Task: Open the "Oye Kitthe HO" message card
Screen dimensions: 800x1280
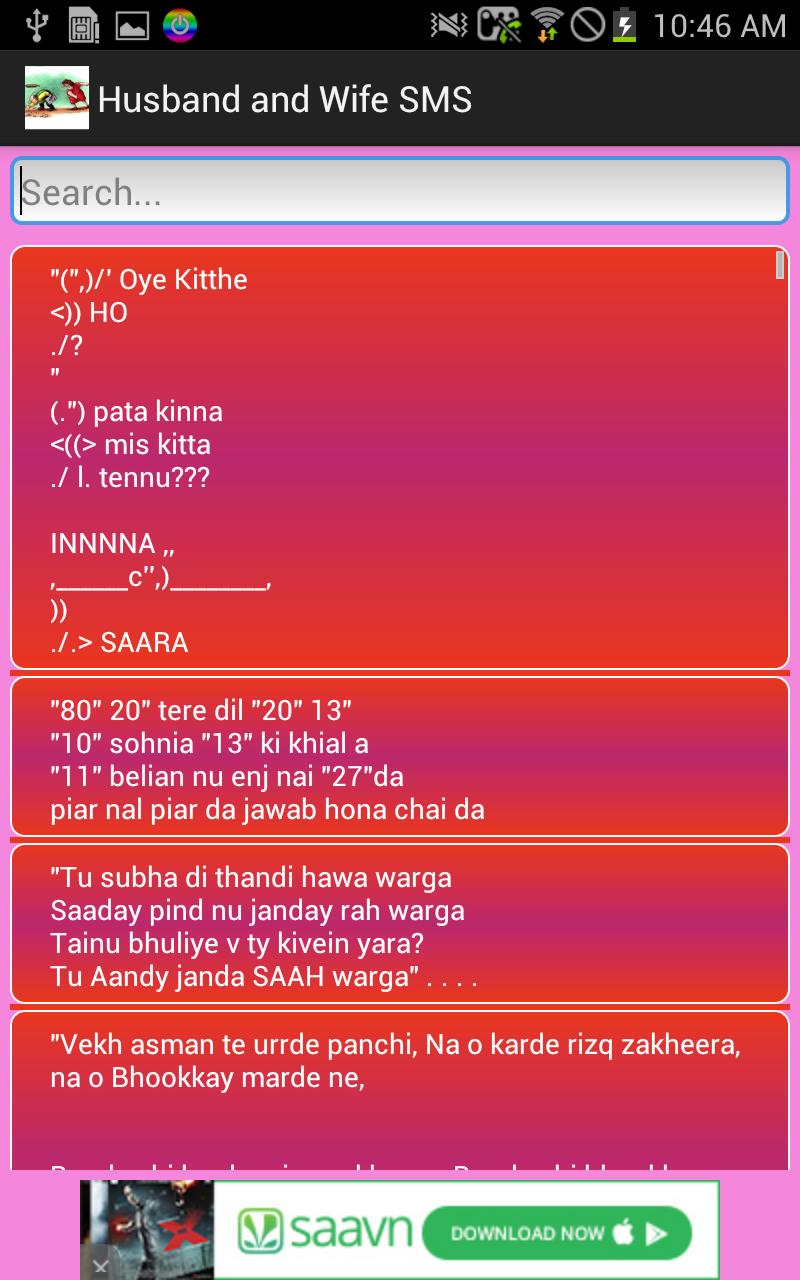Action: point(400,458)
